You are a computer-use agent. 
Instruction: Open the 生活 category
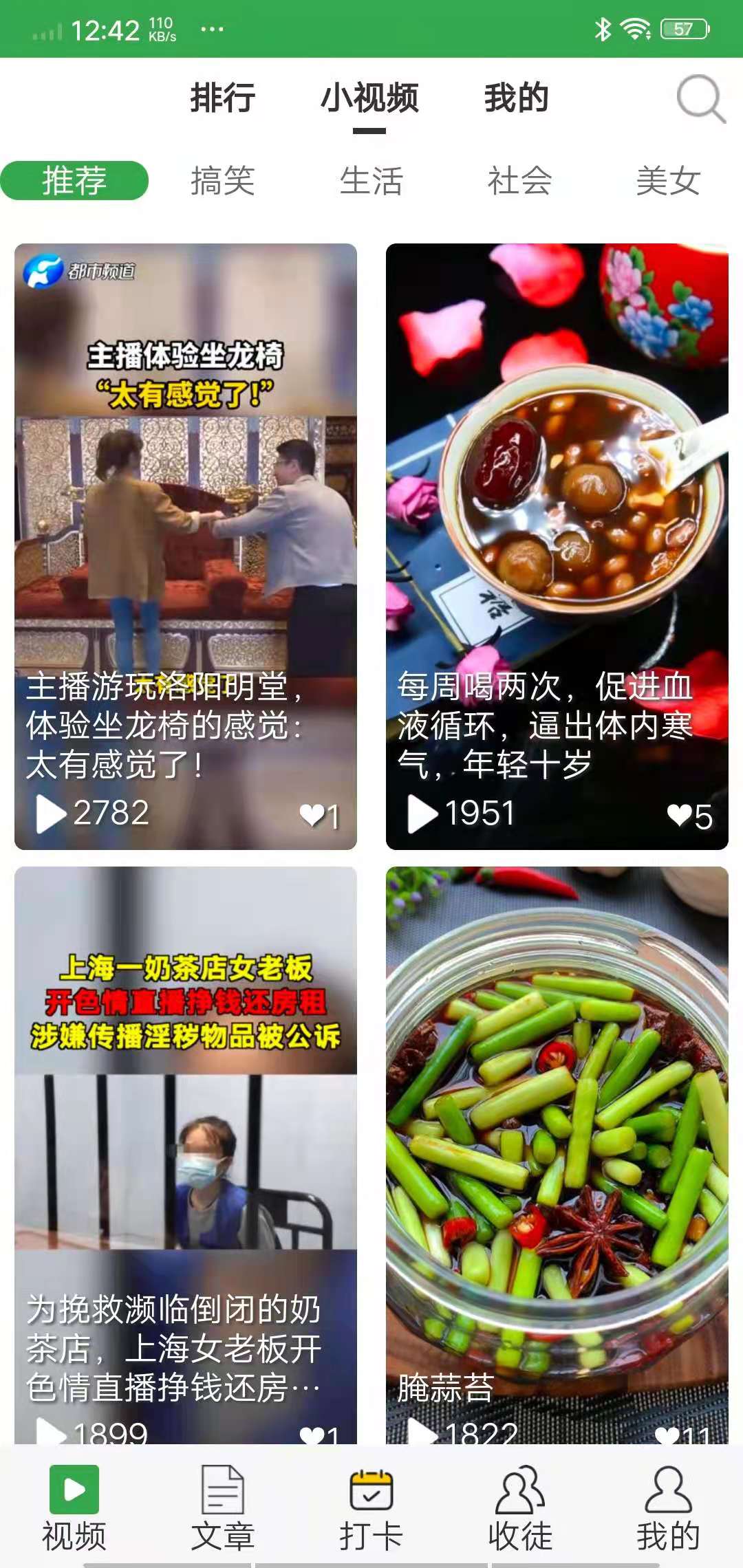pyautogui.click(x=371, y=179)
